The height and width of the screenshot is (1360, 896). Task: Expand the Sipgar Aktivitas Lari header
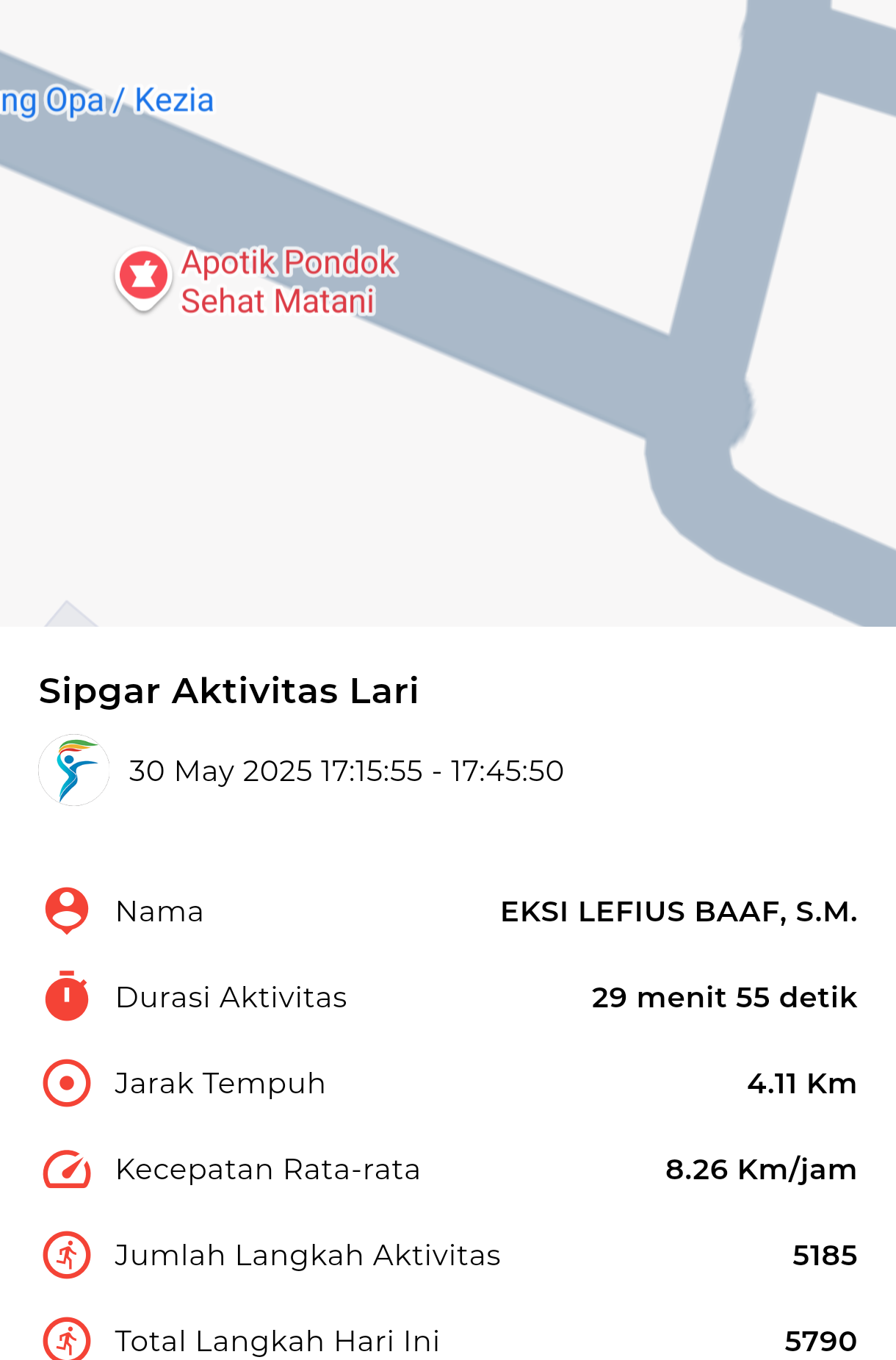pos(228,689)
